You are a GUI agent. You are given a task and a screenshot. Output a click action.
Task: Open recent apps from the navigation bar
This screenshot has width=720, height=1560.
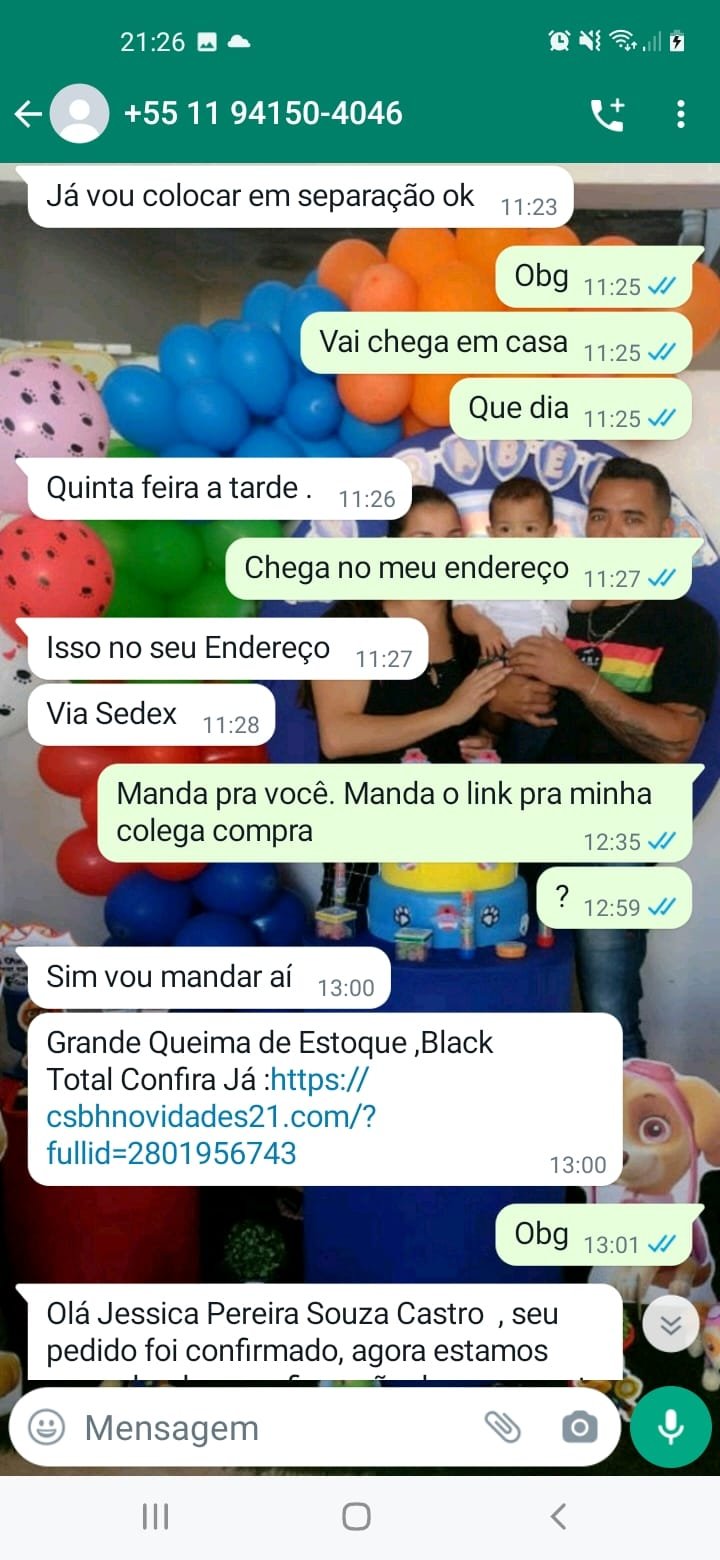pos(155,1516)
